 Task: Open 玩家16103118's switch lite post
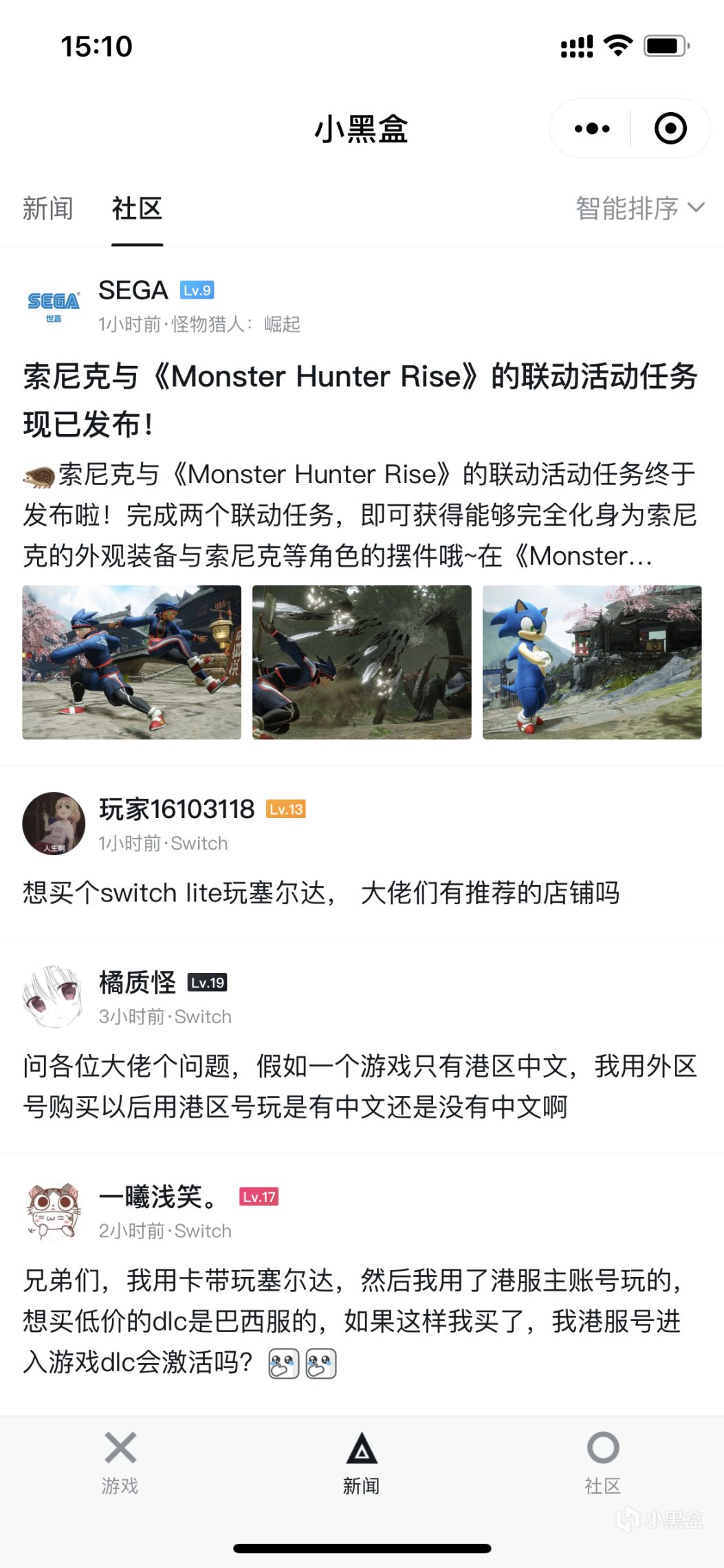(x=321, y=893)
